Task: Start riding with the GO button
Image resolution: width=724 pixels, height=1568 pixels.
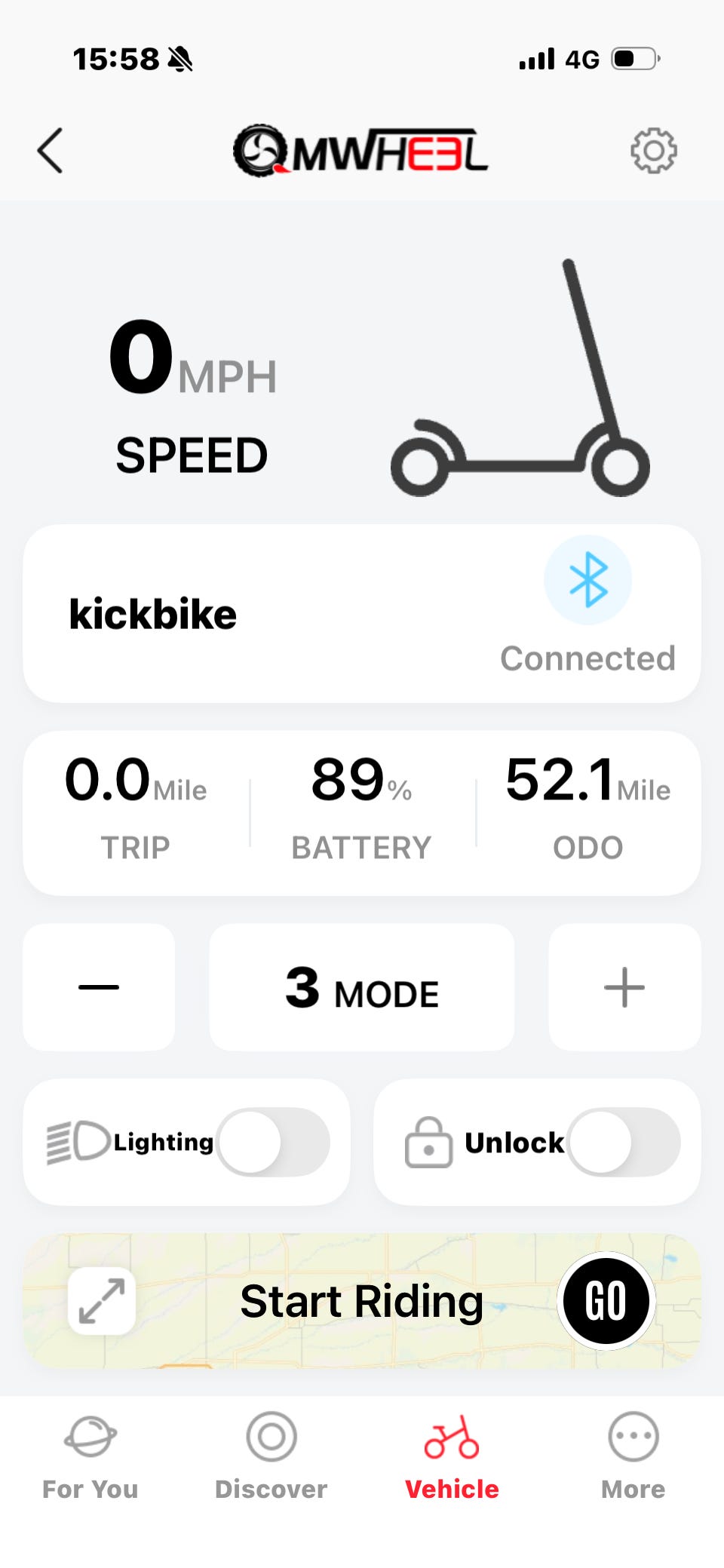Action: pyautogui.click(x=606, y=1301)
